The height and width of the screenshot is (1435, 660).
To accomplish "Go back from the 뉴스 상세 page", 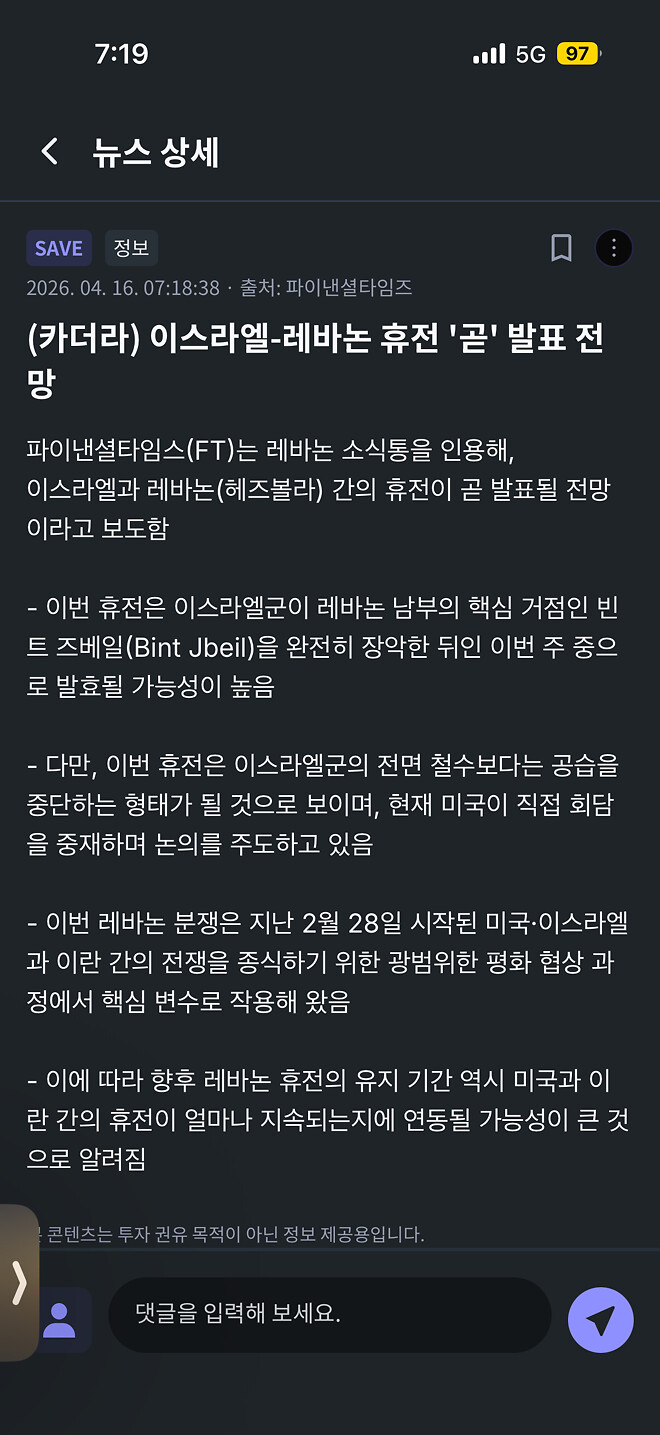I will pyautogui.click(x=49, y=152).
